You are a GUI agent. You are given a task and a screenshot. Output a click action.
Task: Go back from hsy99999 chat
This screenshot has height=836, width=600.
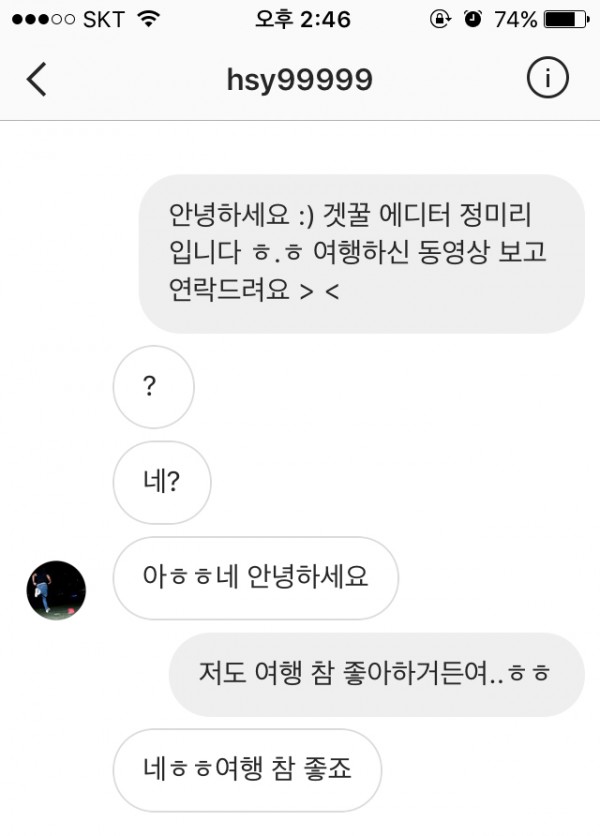pos(37,80)
